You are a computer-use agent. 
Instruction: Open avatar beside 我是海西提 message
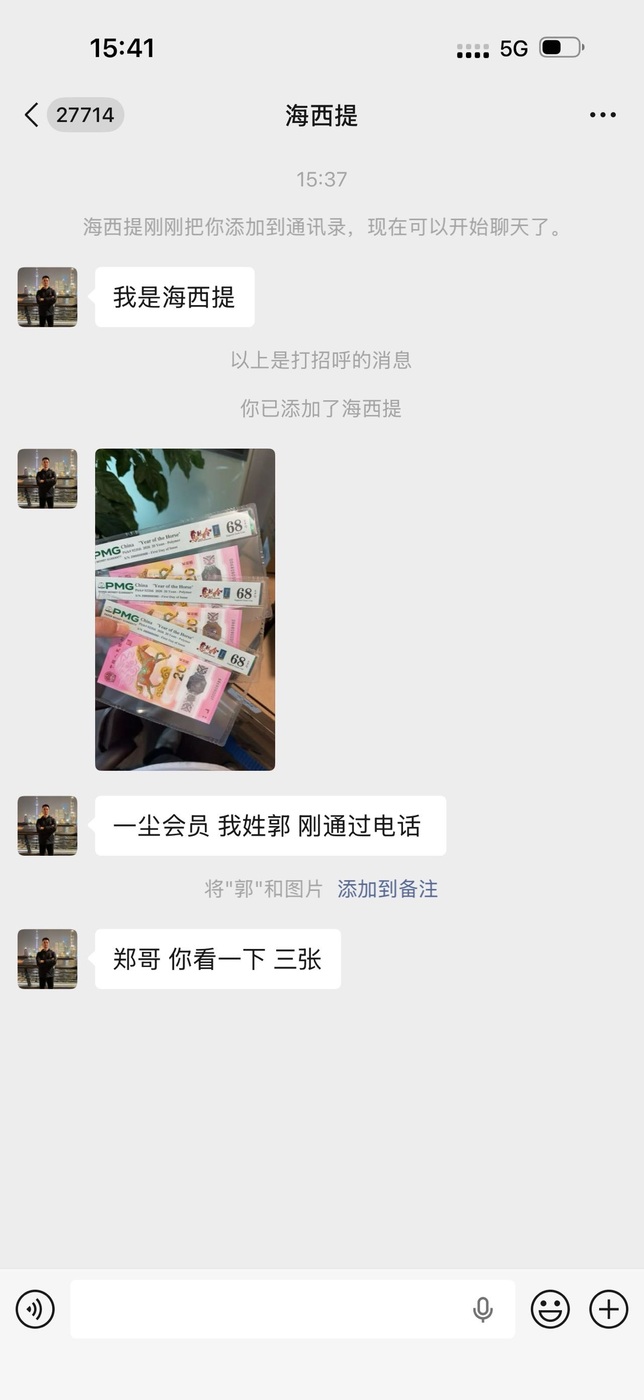pyautogui.click(x=47, y=297)
